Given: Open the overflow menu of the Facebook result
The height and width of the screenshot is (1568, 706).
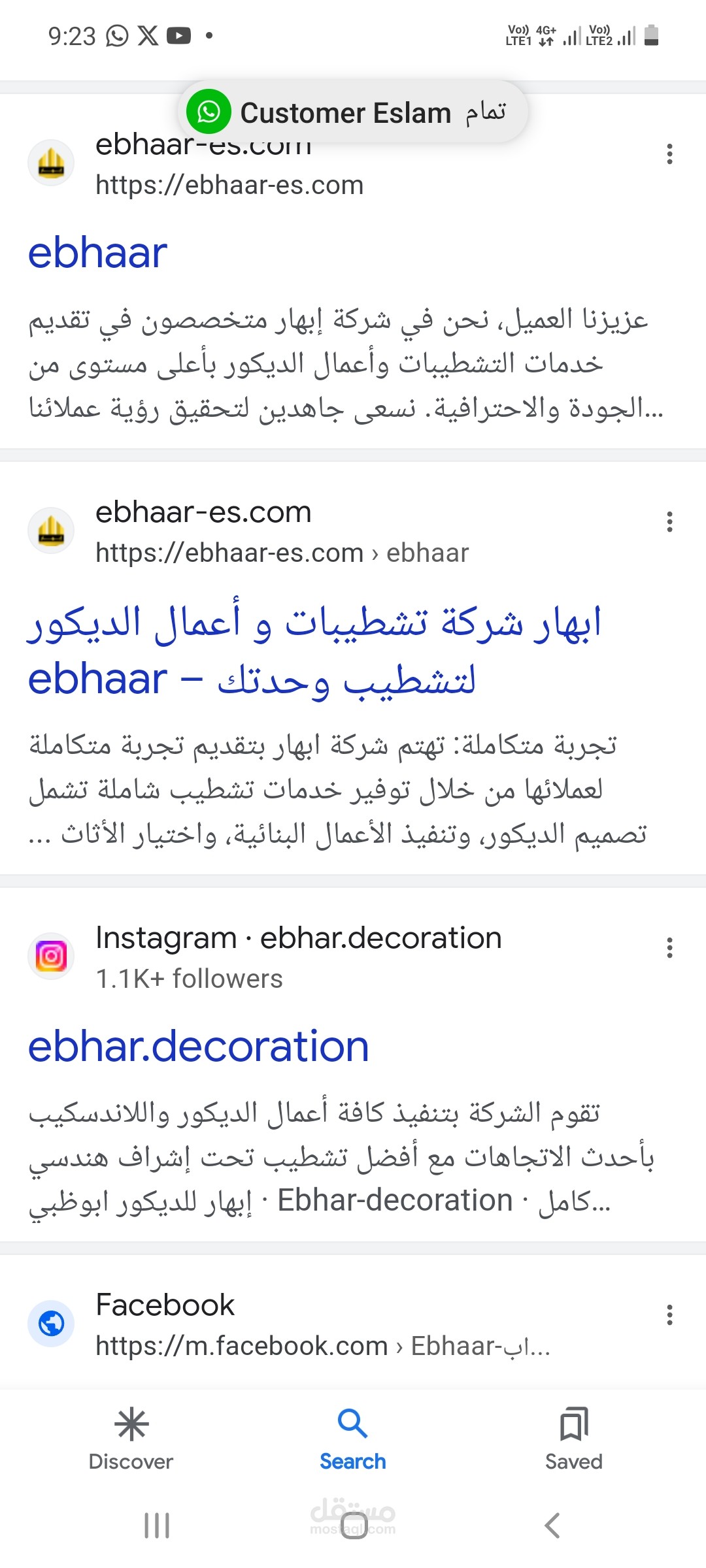Looking at the screenshot, I should 669,1315.
